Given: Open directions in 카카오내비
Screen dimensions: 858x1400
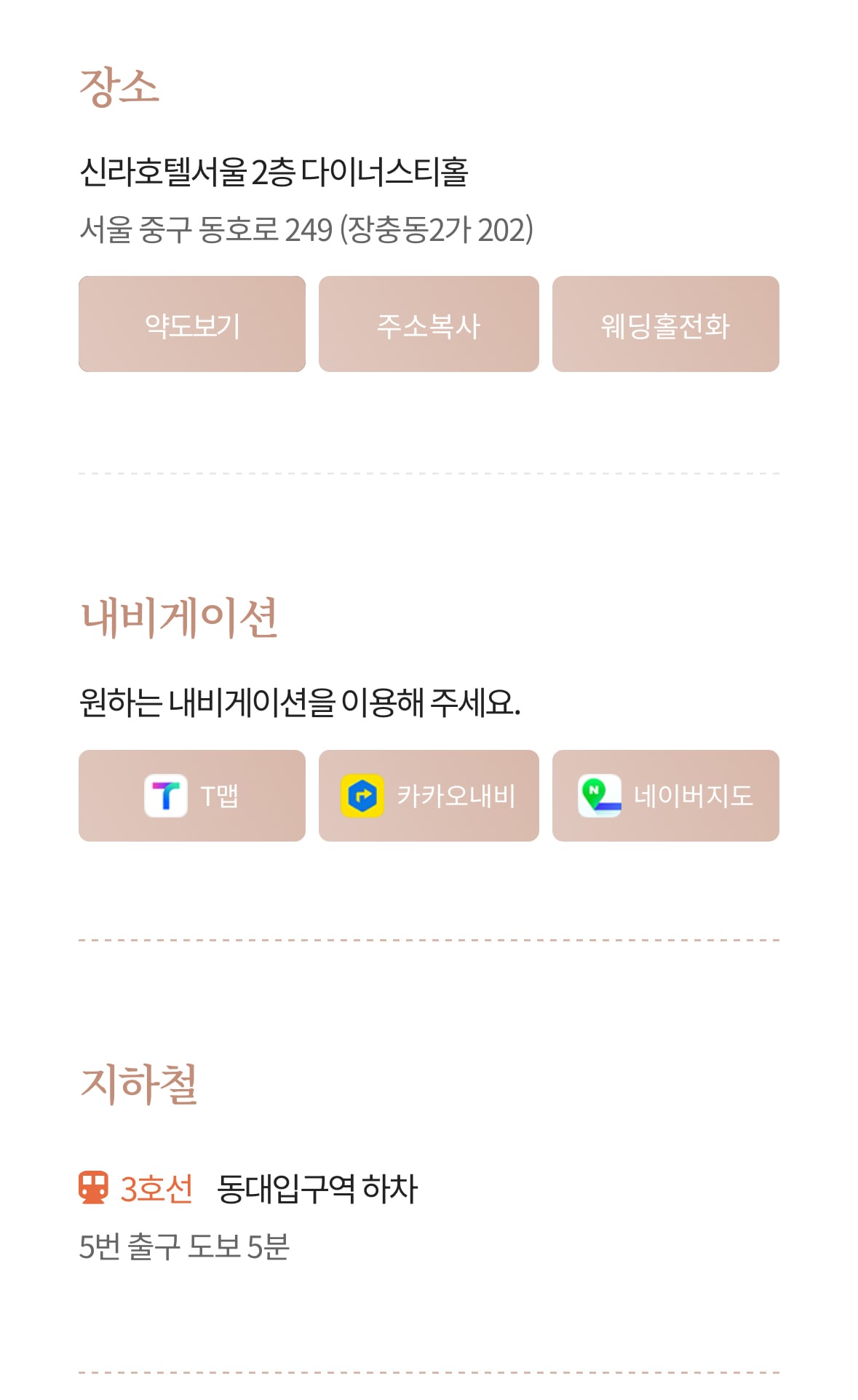Looking at the screenshot, I should (429, 796).
